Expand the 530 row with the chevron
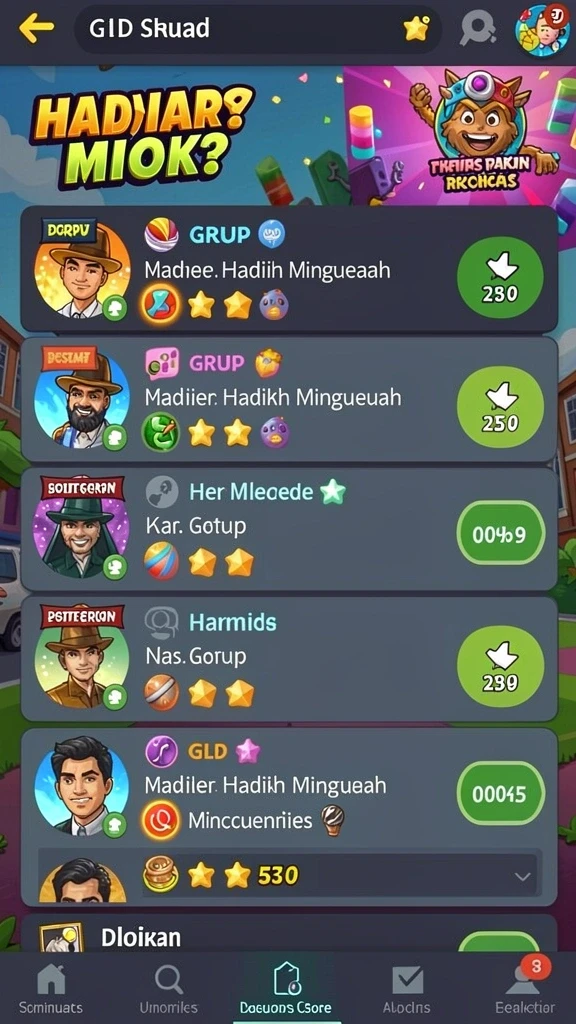Viewport: 576px width, 1024px height. tap(522, 876)
